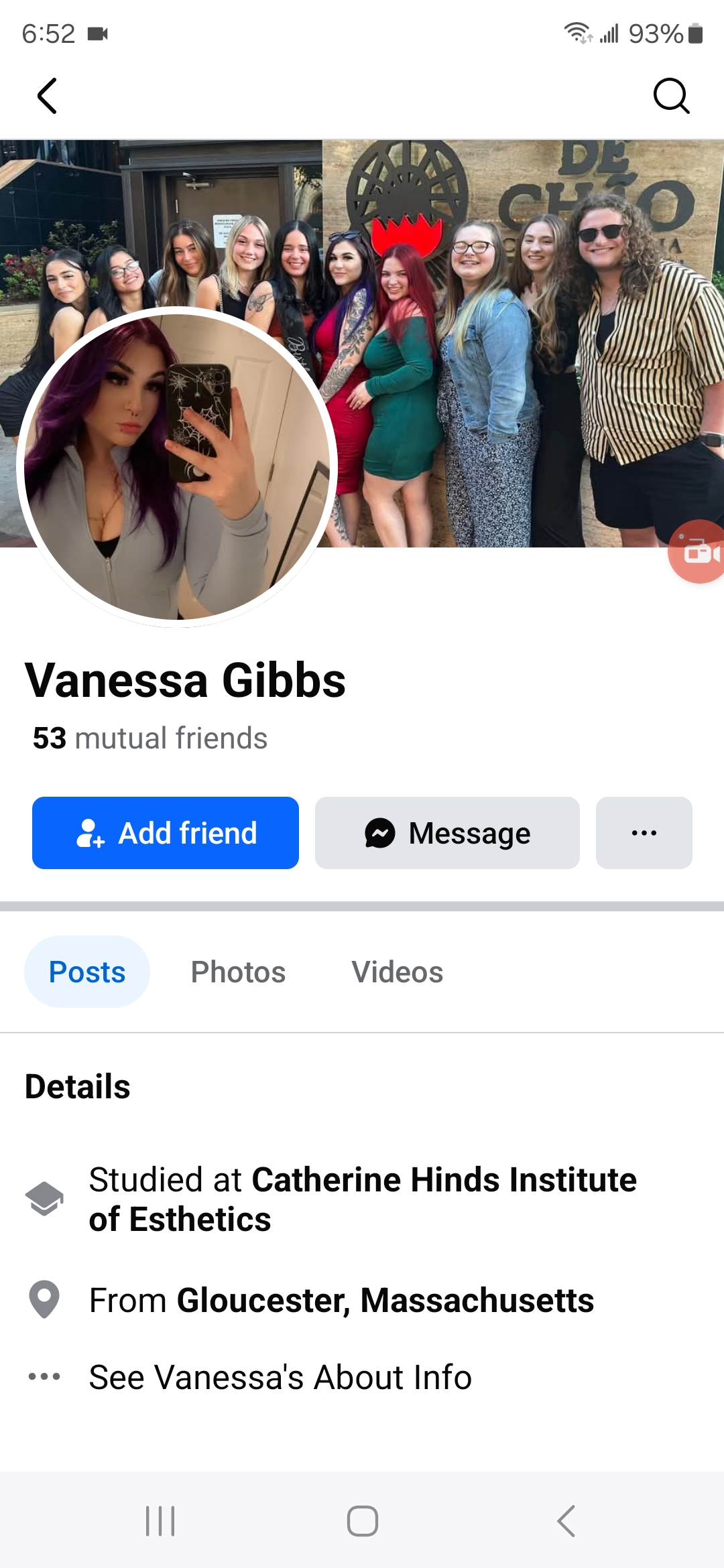Go back using the top-left arrow

[x=47, y=96]
